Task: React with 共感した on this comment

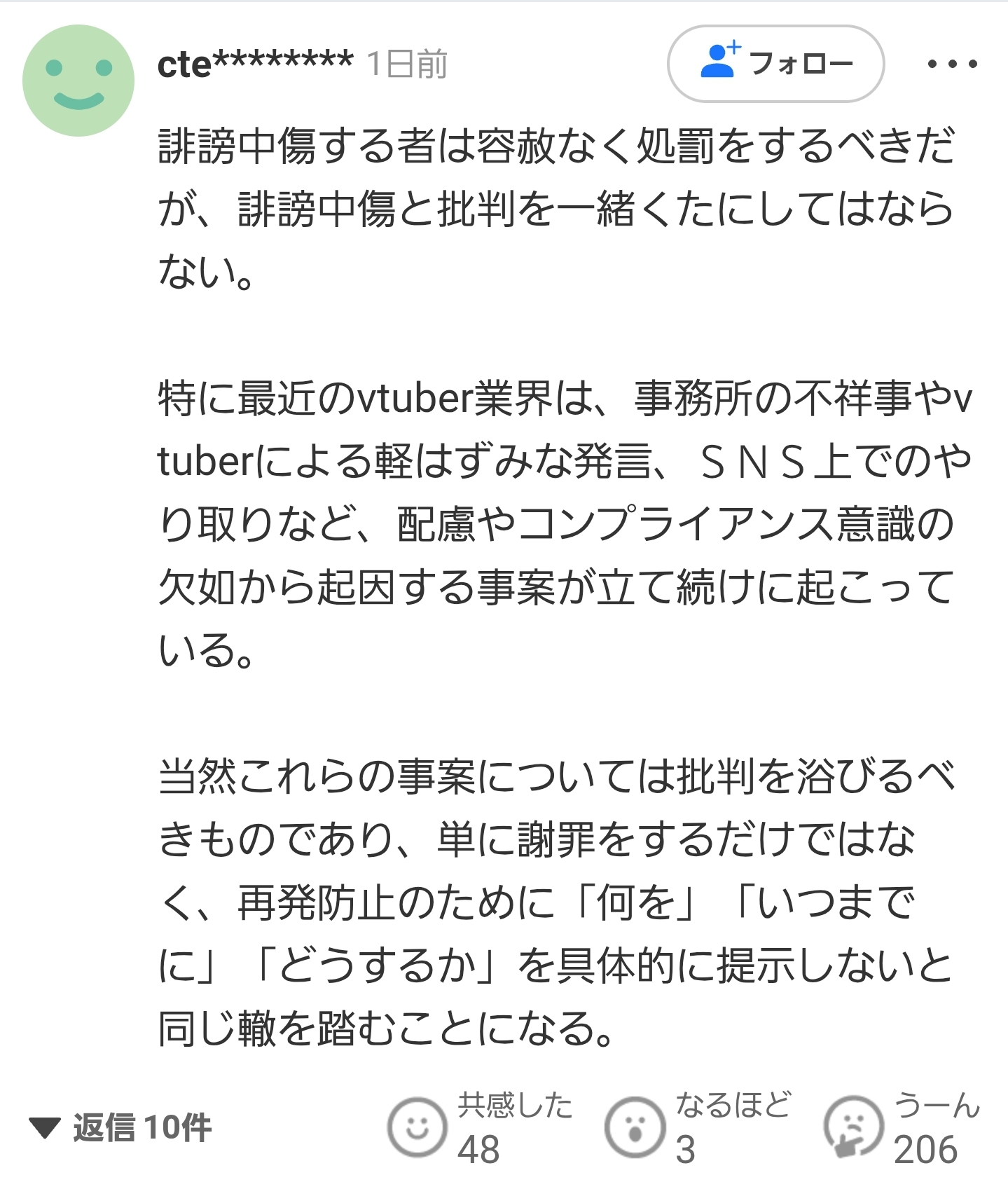Action: 418,1127
